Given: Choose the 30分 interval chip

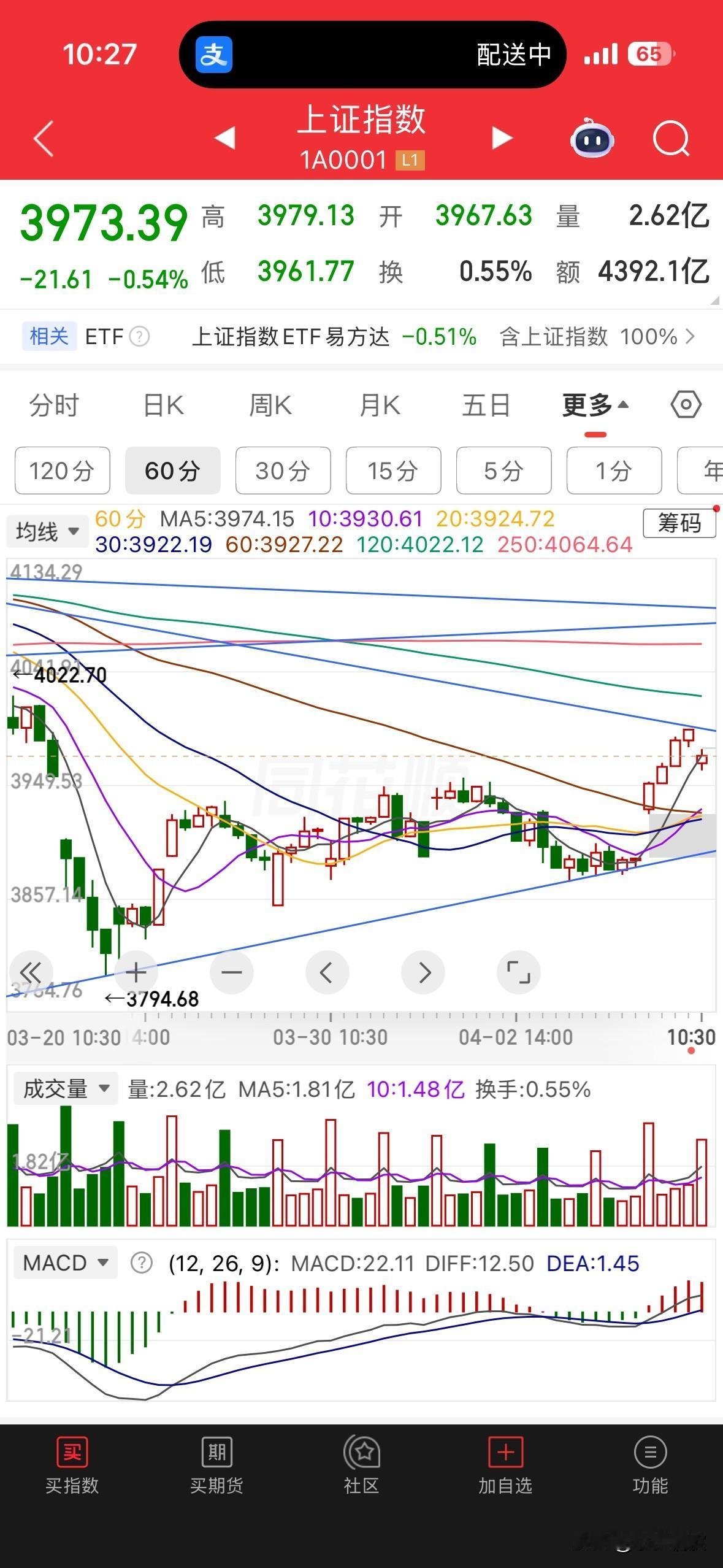Looking at the screenshot, I should (283, 471).
